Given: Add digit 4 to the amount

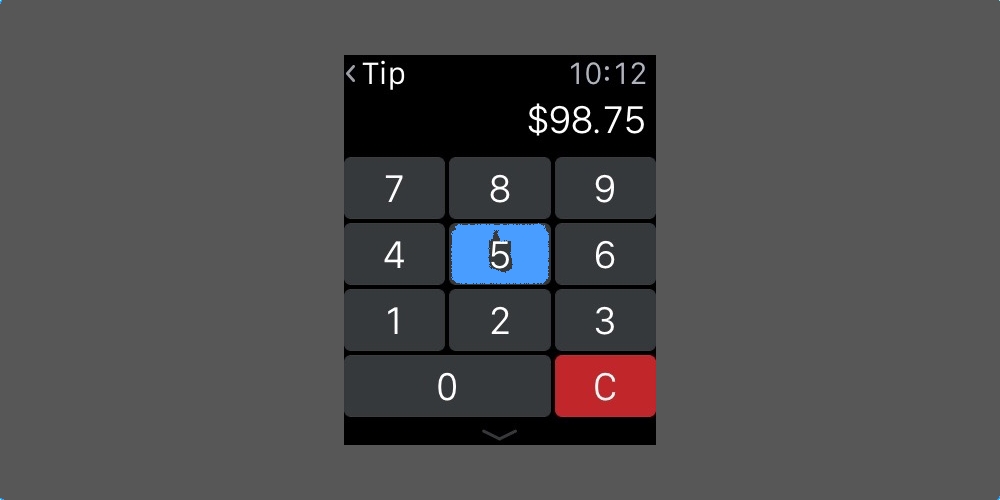Looking at the screenshot, I should tap(394, 254).
